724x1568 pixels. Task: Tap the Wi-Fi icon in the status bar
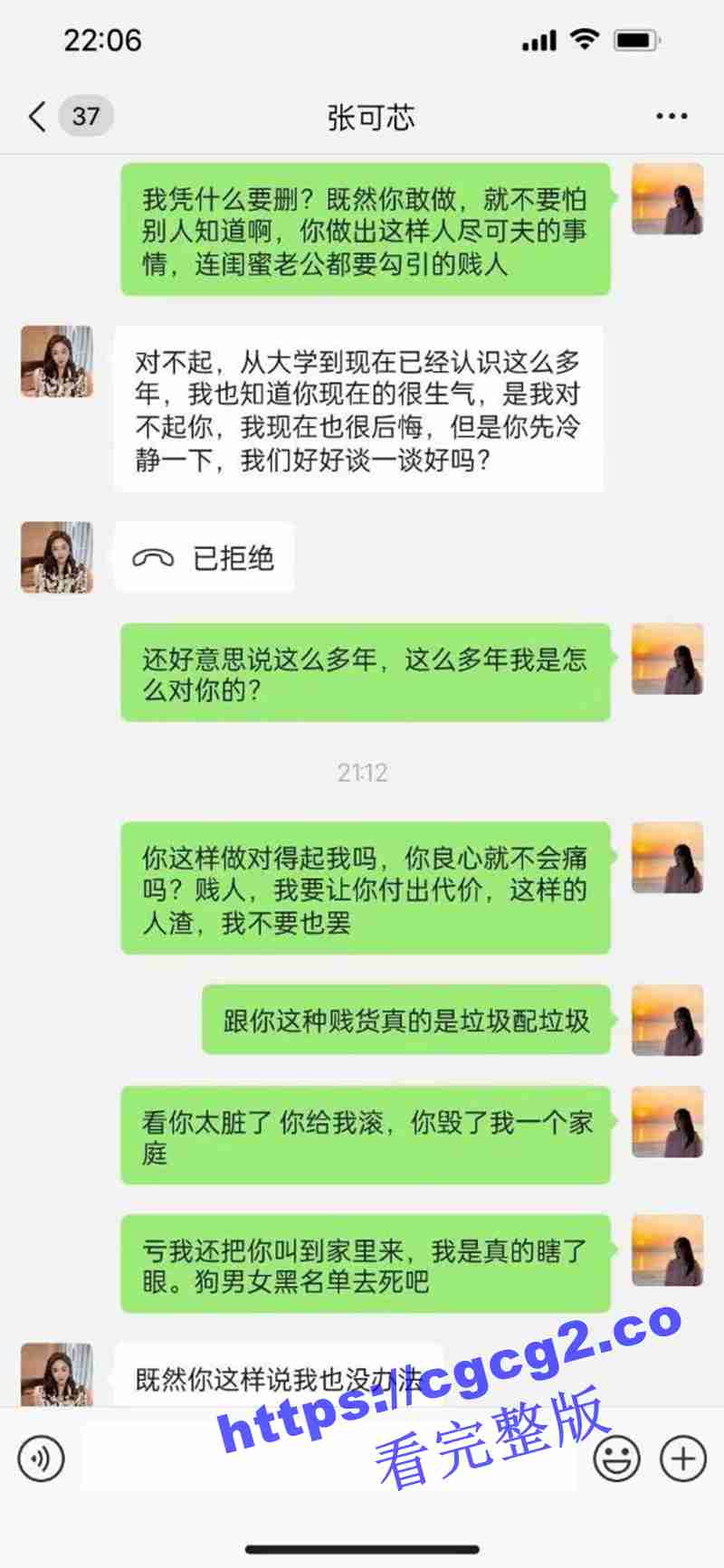(x=584, y=38)
